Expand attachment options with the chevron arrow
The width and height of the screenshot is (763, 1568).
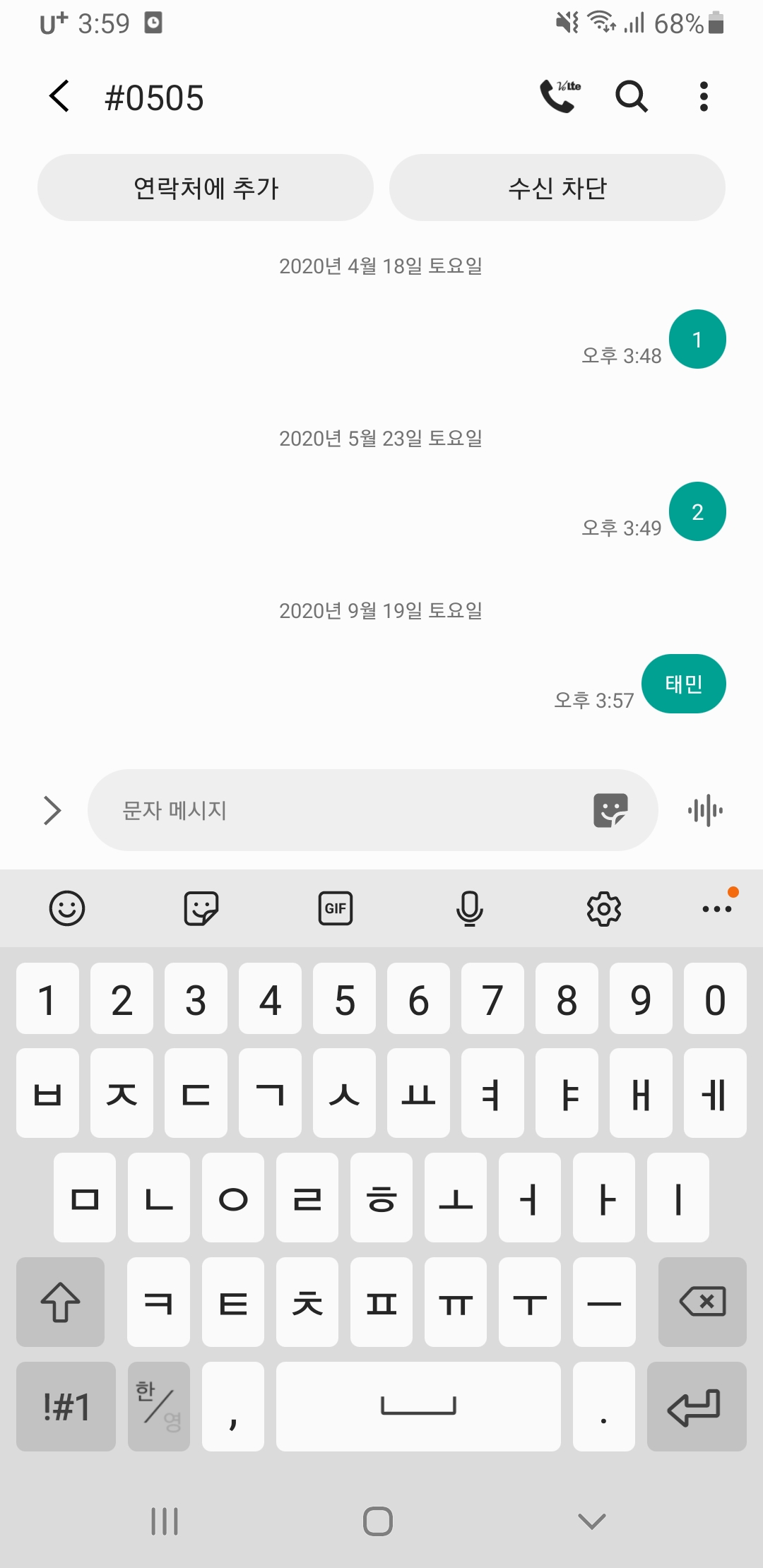pos(52,810)
